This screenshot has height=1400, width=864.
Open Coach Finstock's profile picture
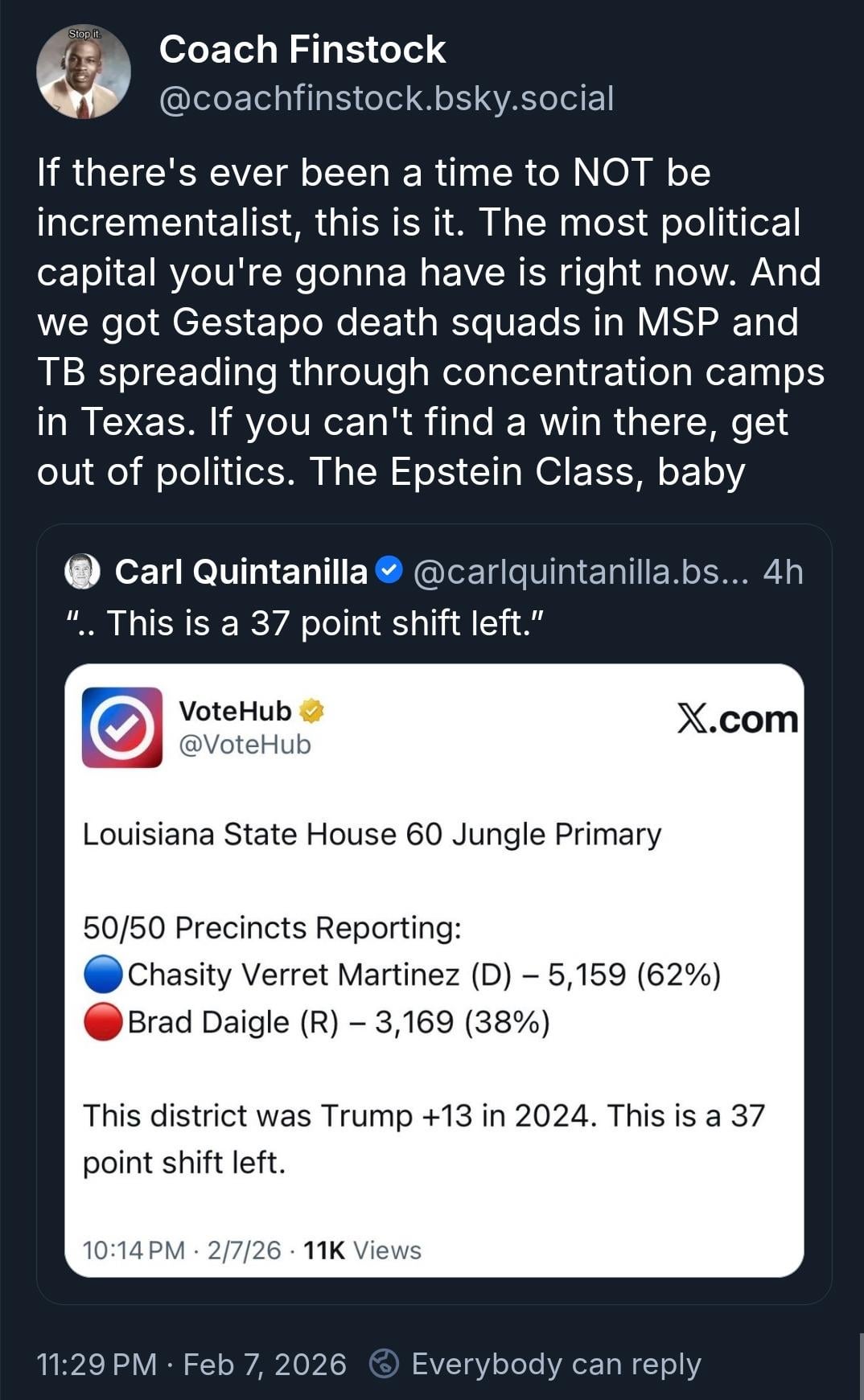click(x=83, y=72)
